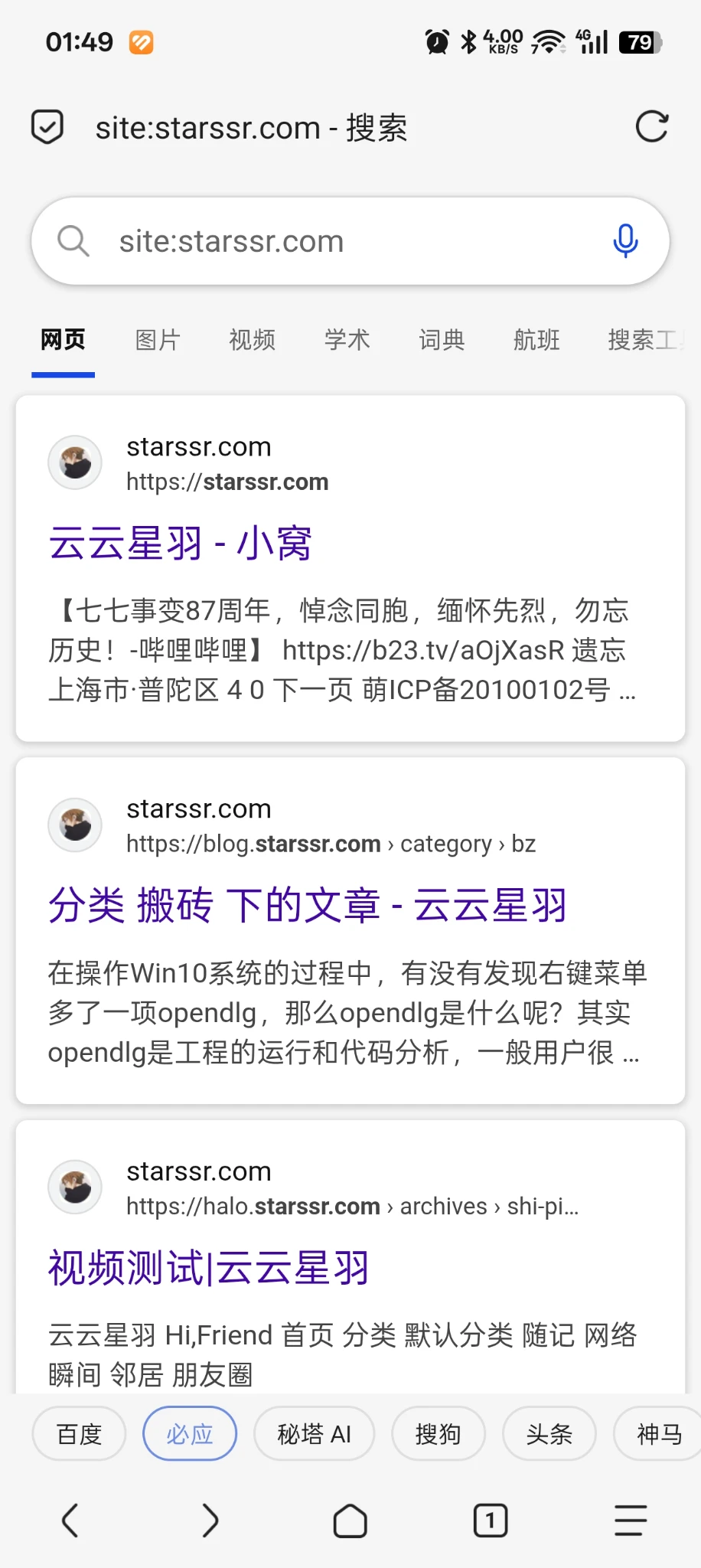Switch to the 图片 results tab
This screenshot has width=701, height=1568.
158,340
